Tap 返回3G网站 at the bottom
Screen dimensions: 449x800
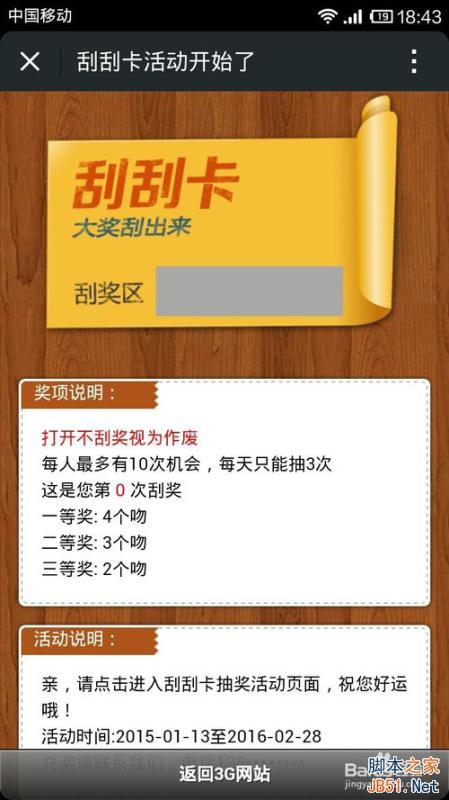[224, 774]
